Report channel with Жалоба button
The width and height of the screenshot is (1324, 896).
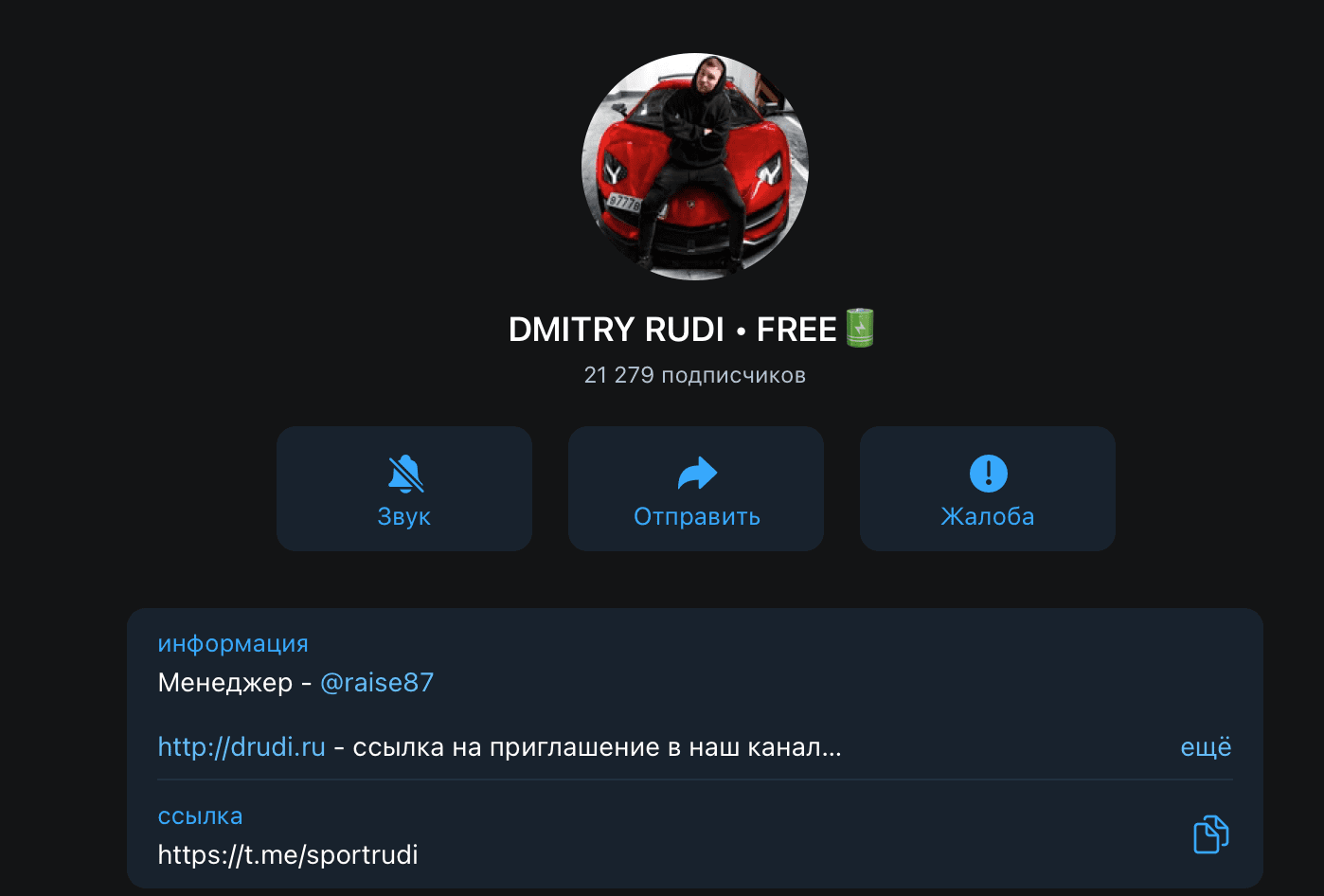(988, 489)
